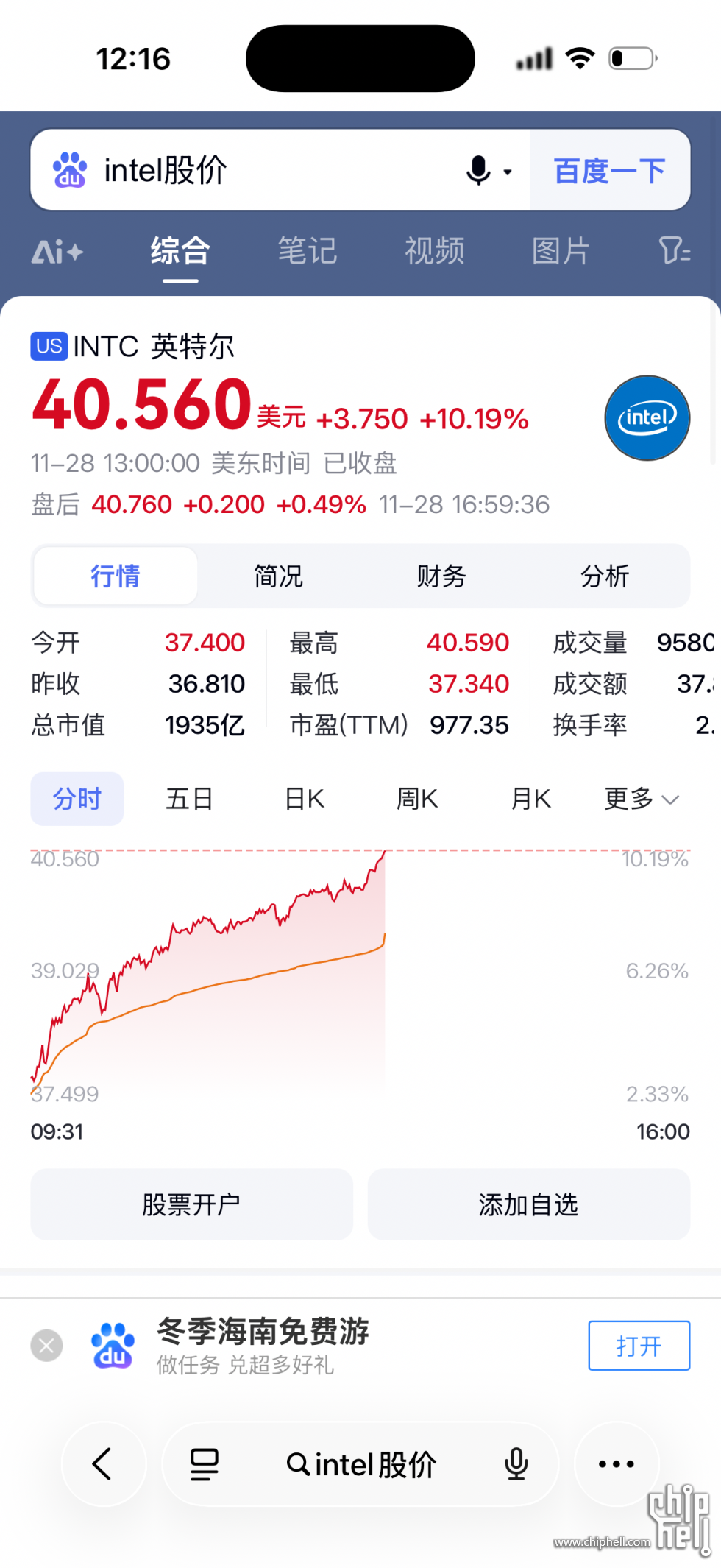This screenshot has width=721, height=1568.
Task: Show the 周K chart
Action: tap(417, 799)
